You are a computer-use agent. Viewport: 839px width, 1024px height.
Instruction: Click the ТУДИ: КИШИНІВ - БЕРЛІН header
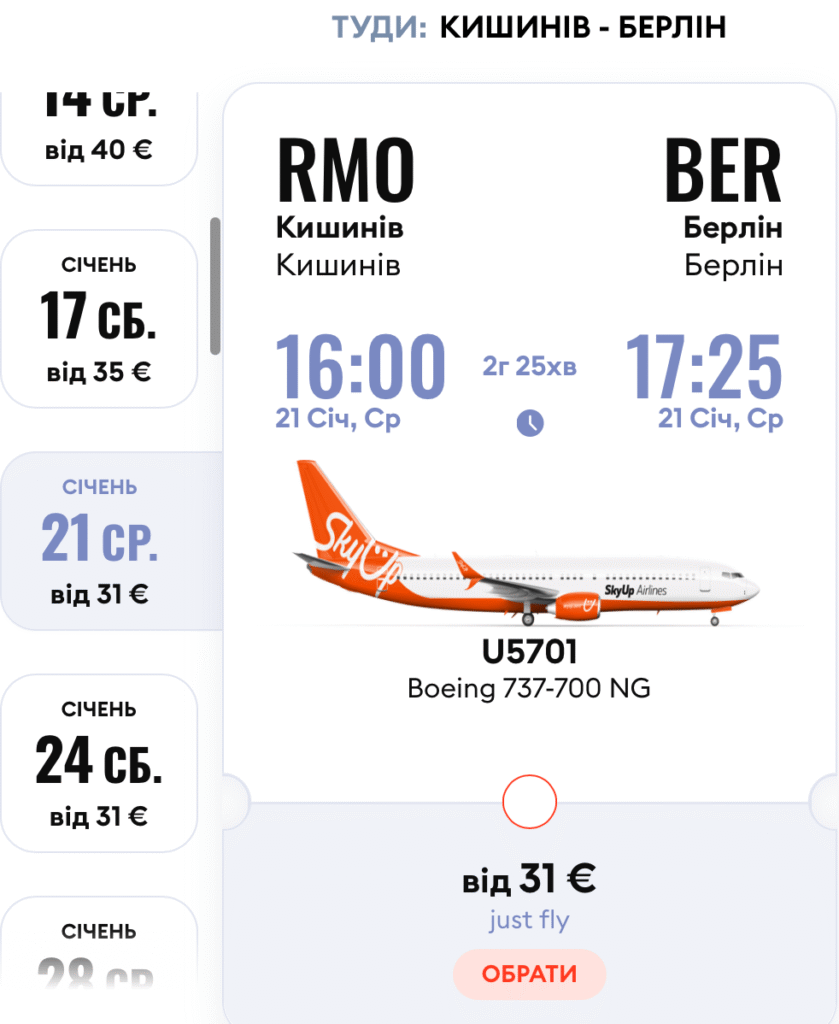(529, 27)
